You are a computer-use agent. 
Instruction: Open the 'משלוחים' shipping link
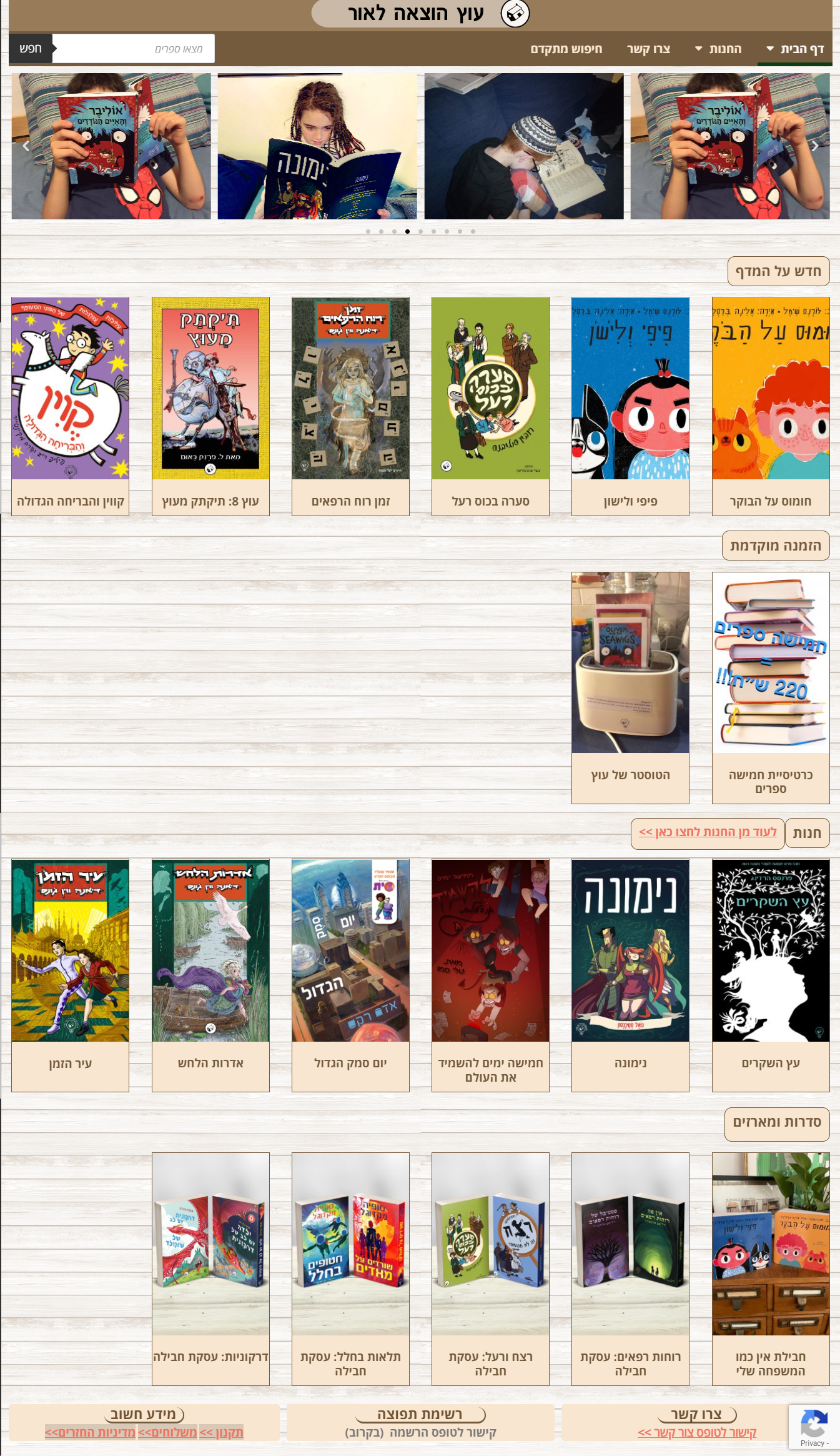(x=167, y=1432)
